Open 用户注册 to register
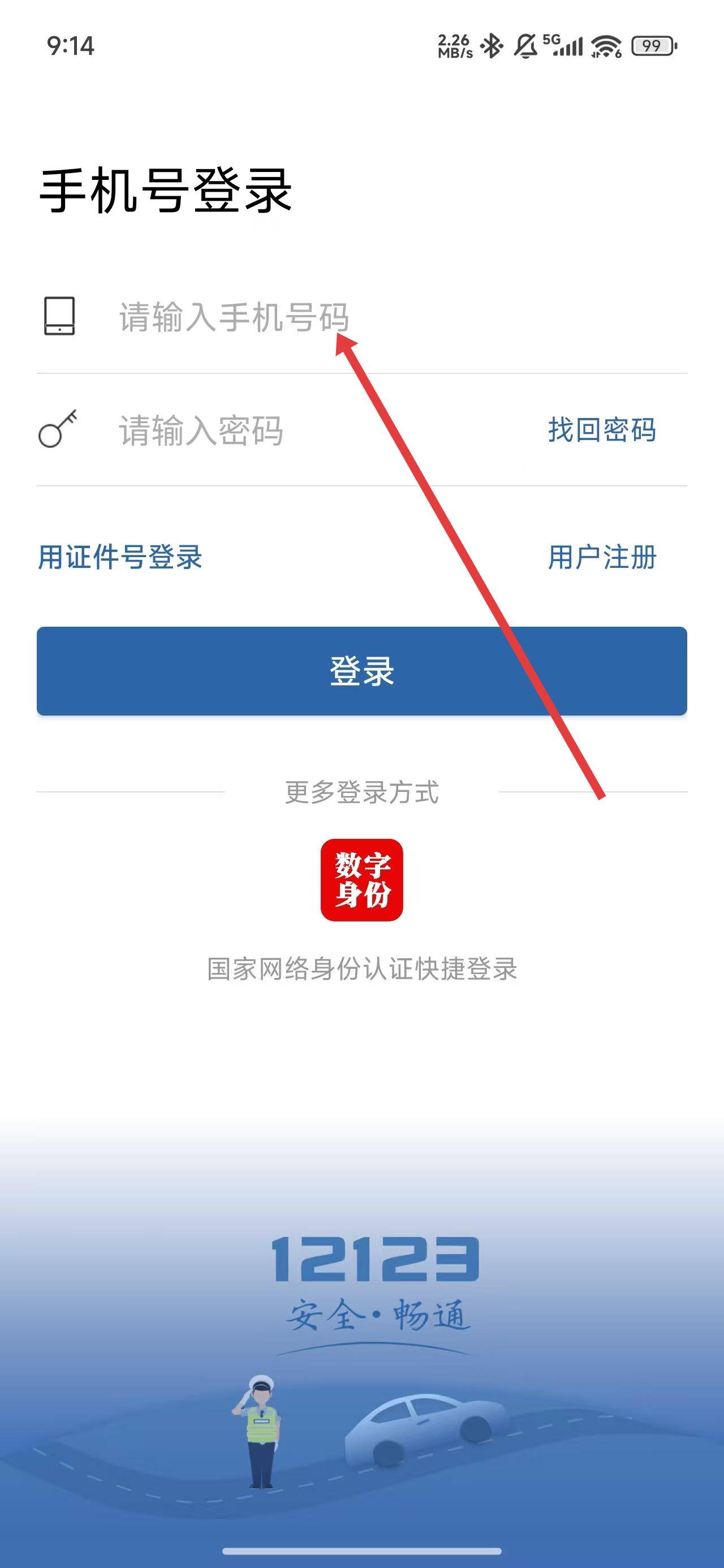Viewport: 724px width, 1568px height. coord(602,557)
